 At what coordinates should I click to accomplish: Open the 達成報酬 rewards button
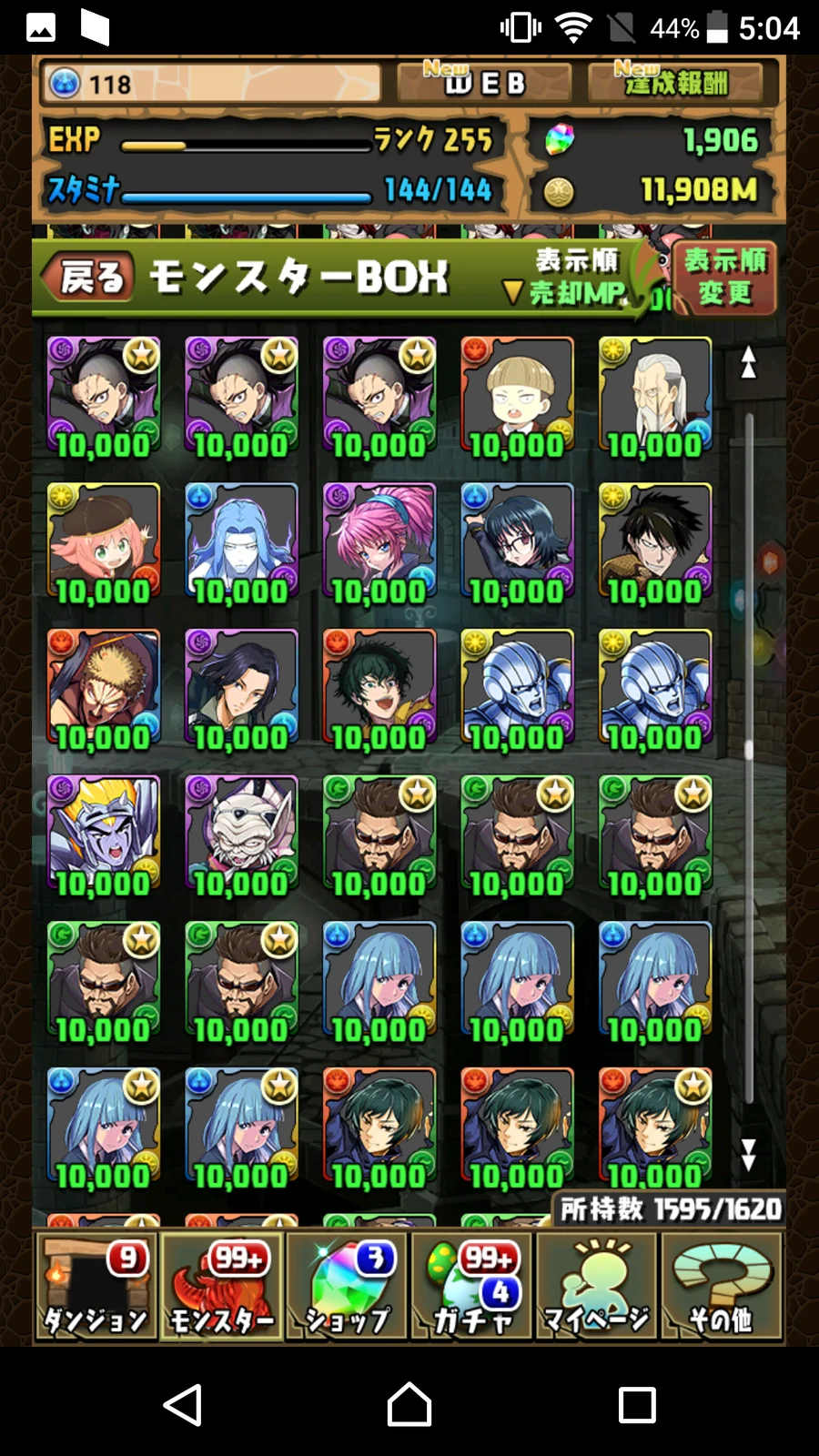(675, 83)
